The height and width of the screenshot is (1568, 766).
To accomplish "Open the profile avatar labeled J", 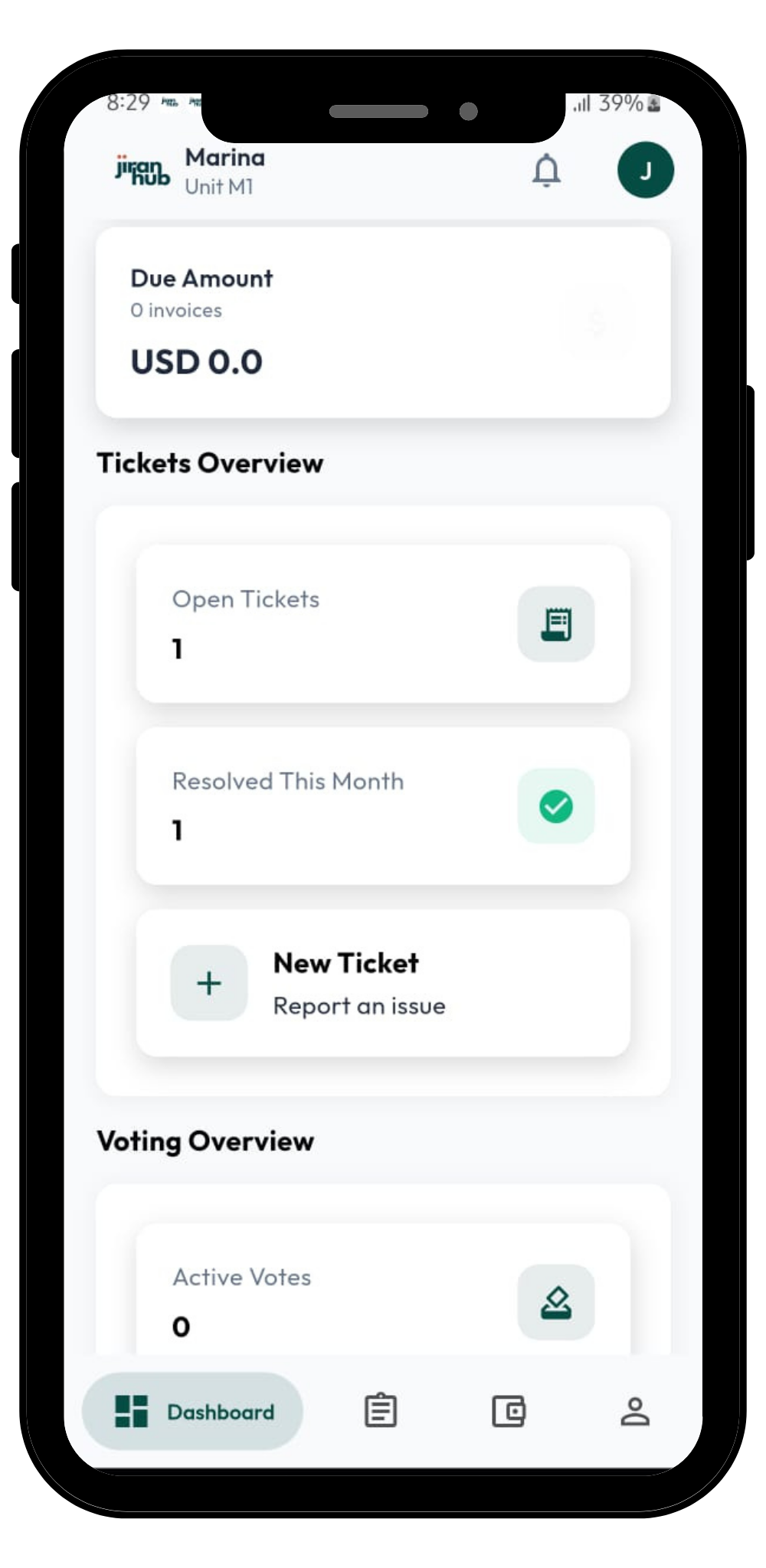I will click(x=645, y=170).
